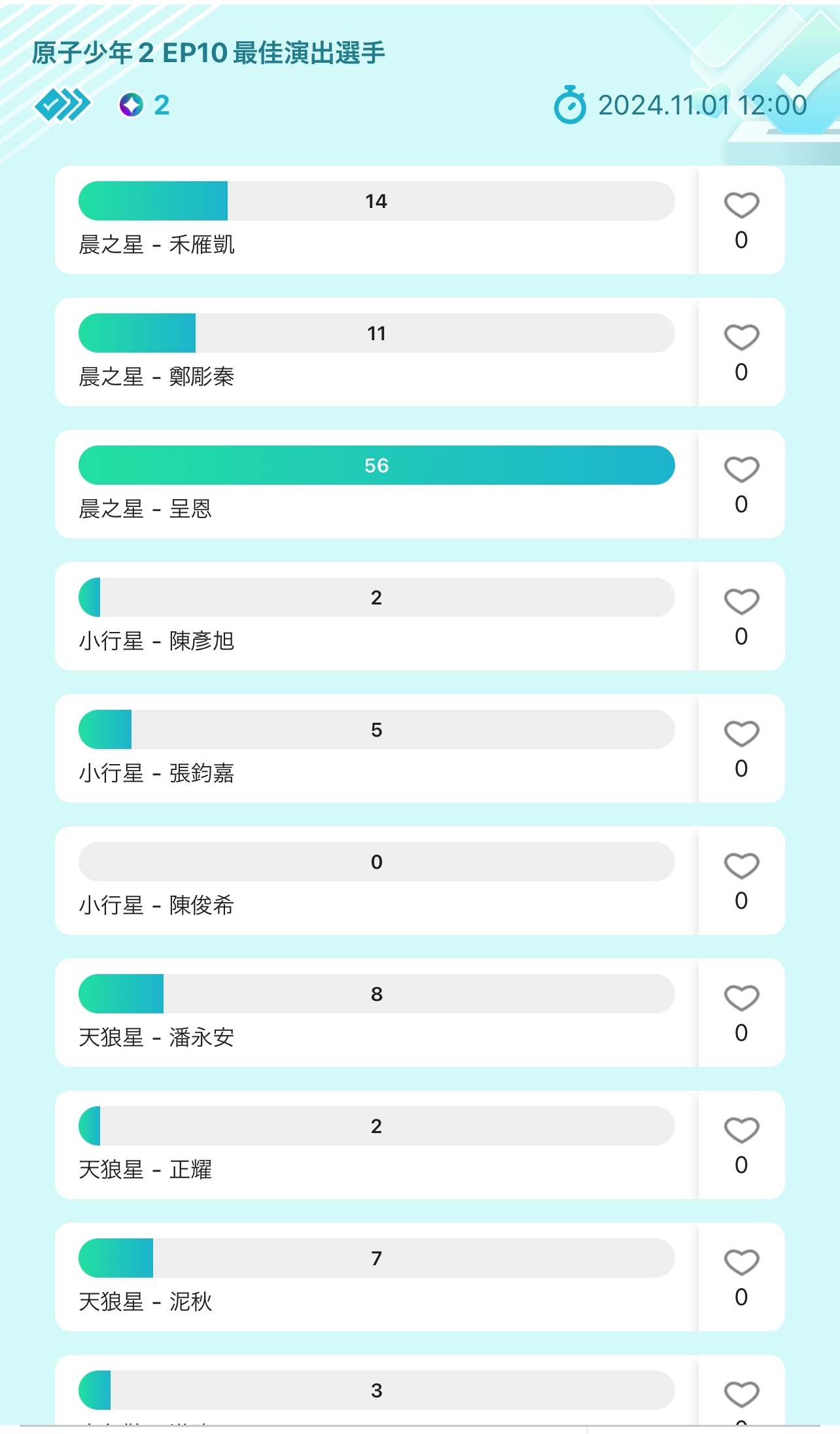Tap the heart for 晨之星 - 鄭彫秦

tap(741, 338)
